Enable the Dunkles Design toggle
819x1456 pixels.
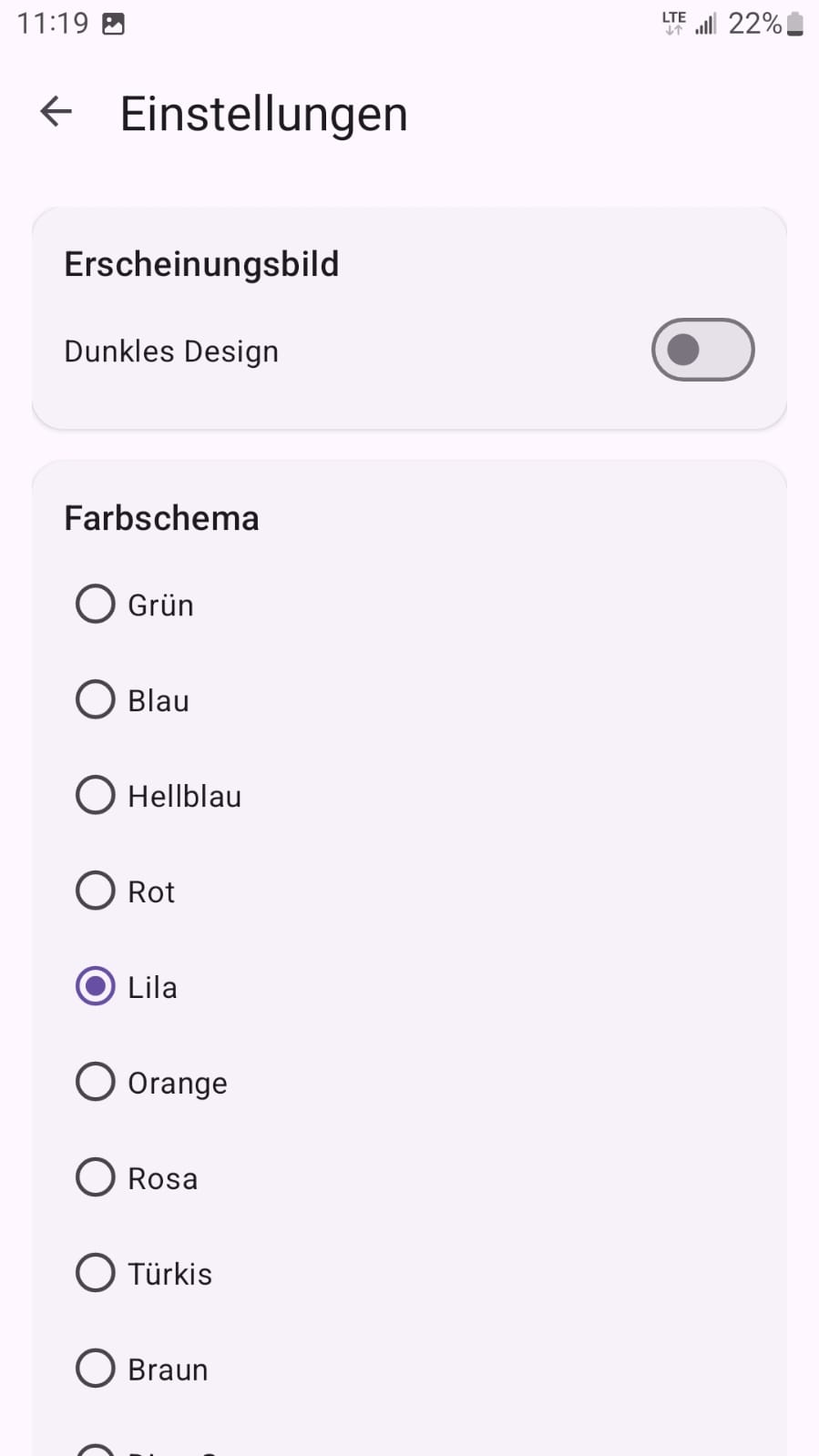coord(702,349)
